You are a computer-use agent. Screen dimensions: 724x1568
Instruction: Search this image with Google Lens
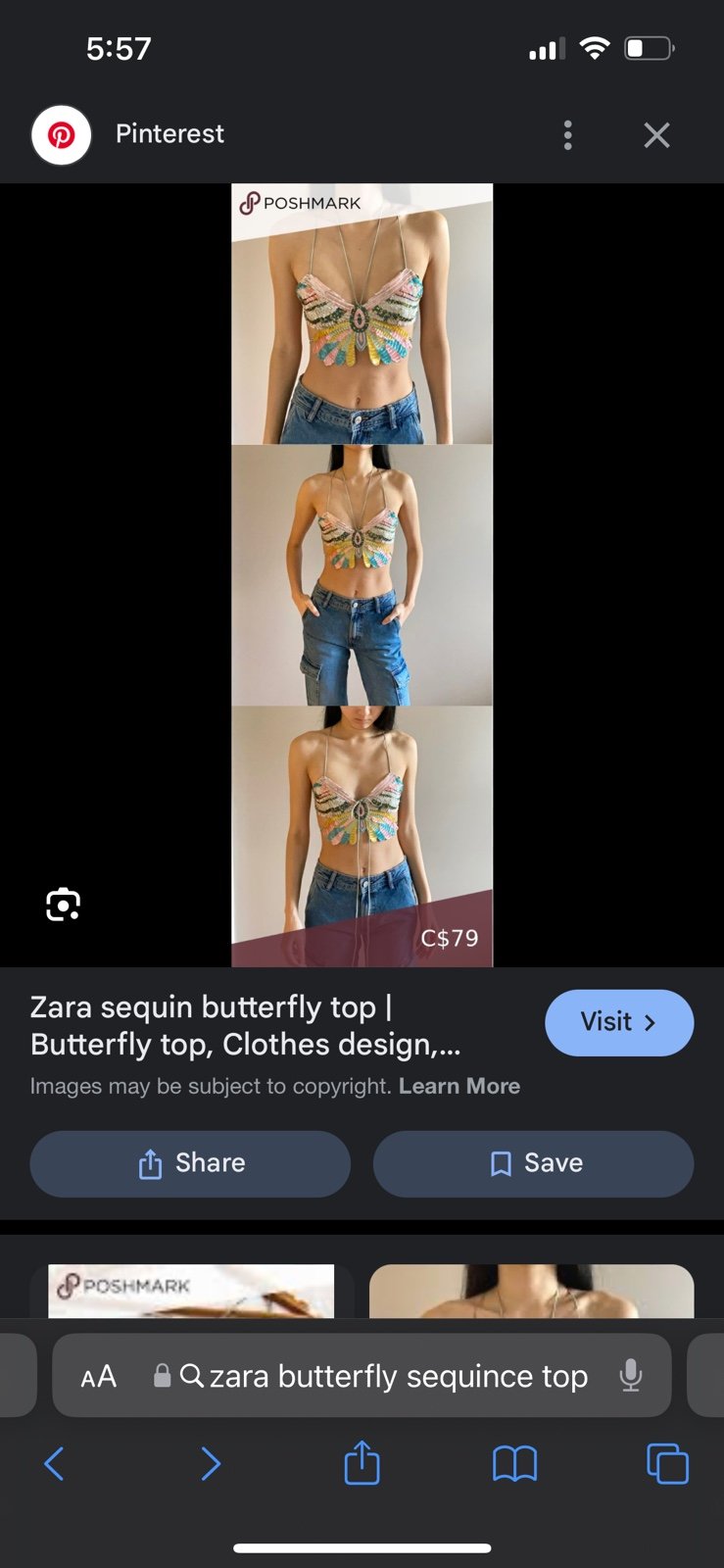point(64,905)
